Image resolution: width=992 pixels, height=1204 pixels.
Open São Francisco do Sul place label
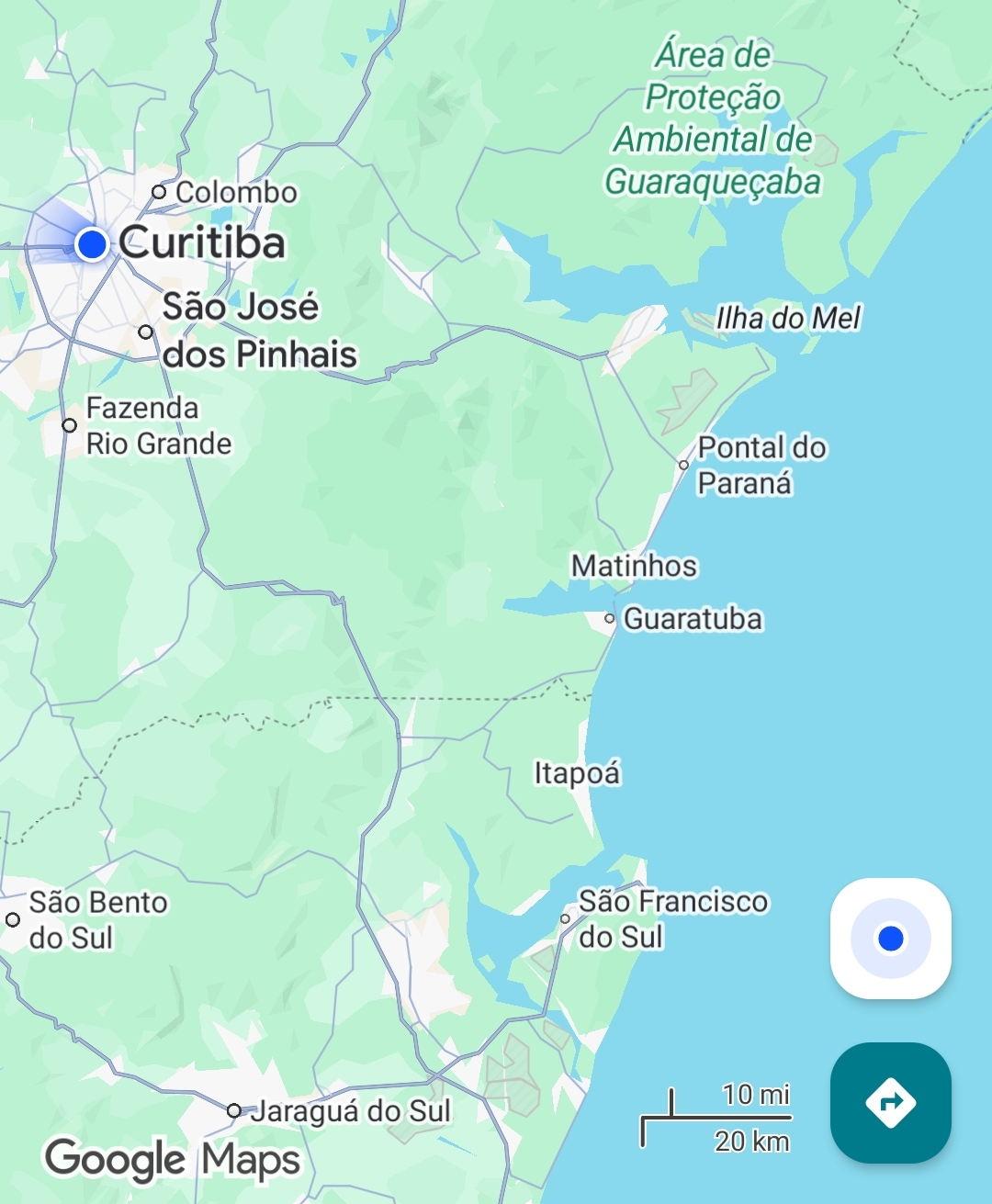coord(672,918)
